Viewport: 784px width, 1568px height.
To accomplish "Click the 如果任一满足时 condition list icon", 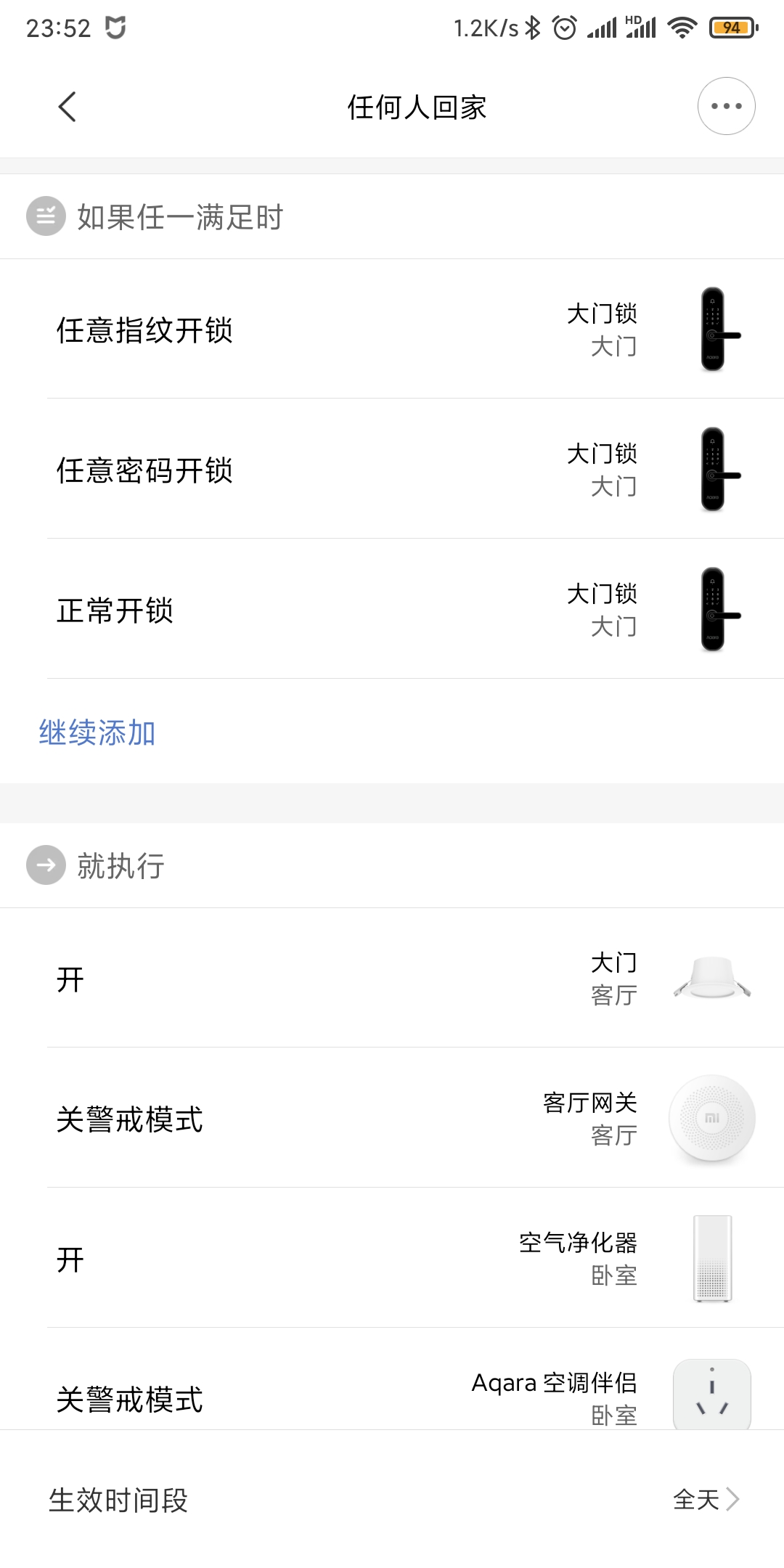I will (x=45, y=216).
